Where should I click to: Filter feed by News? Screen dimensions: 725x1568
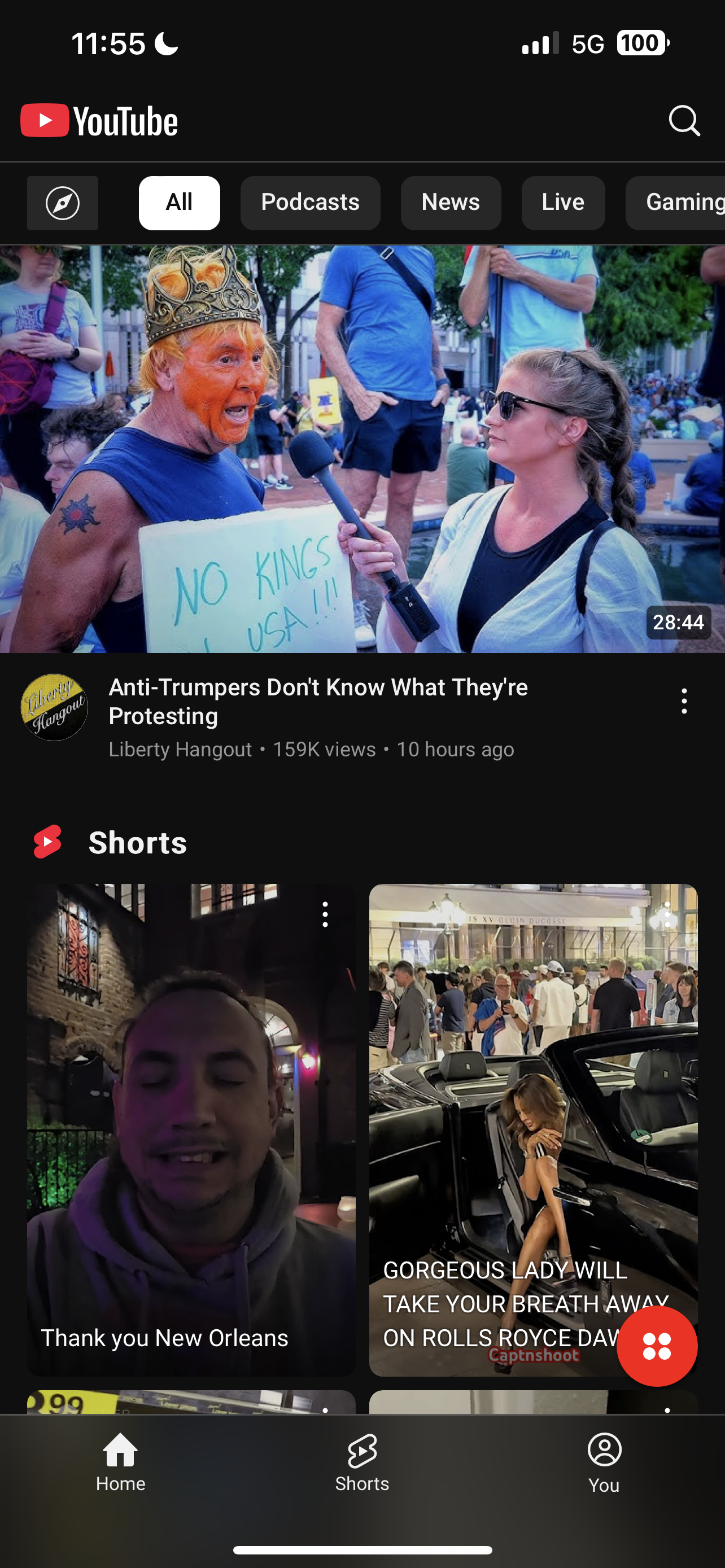[451, 203]
